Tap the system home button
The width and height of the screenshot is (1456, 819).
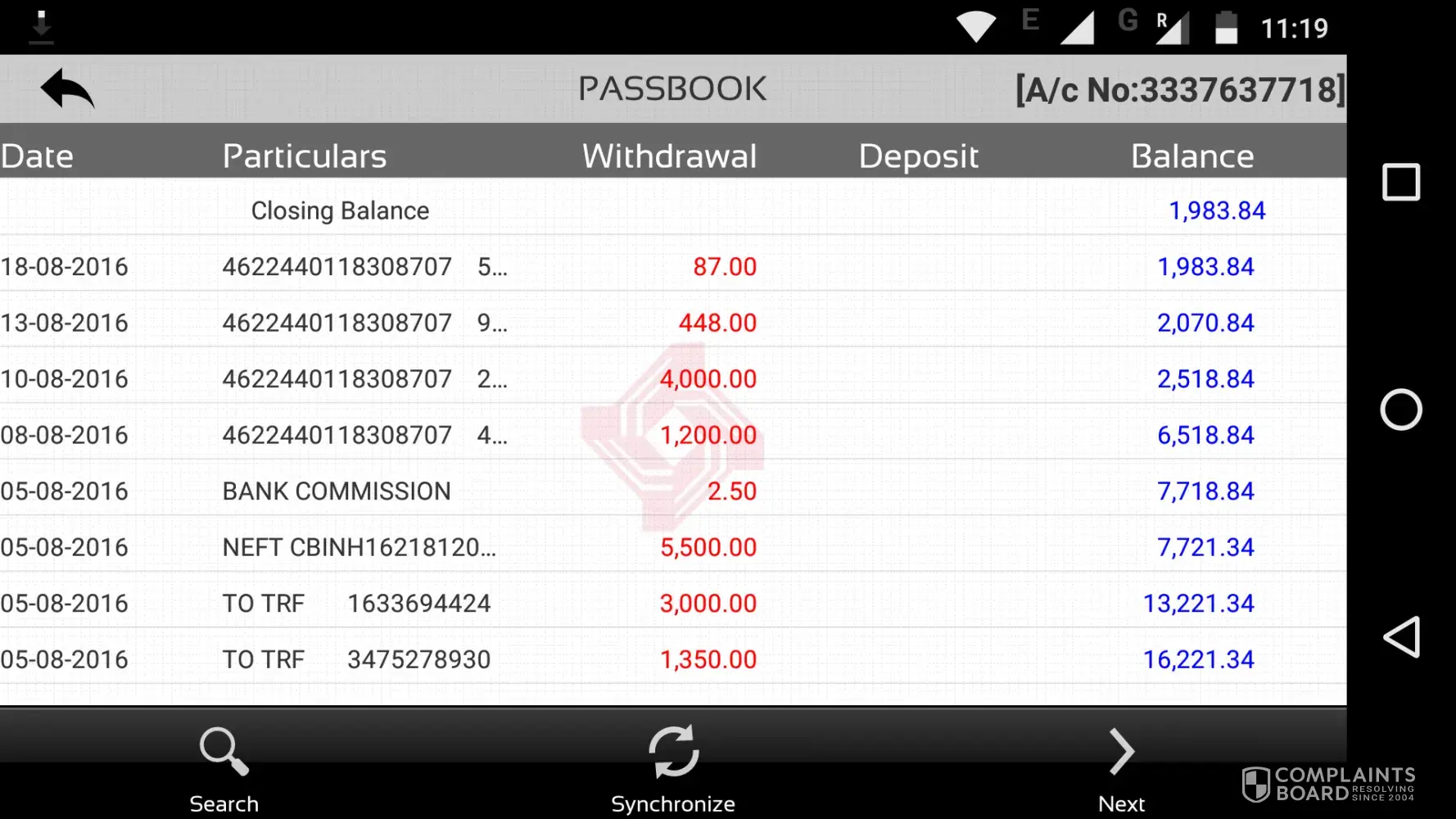[1400, 409]
